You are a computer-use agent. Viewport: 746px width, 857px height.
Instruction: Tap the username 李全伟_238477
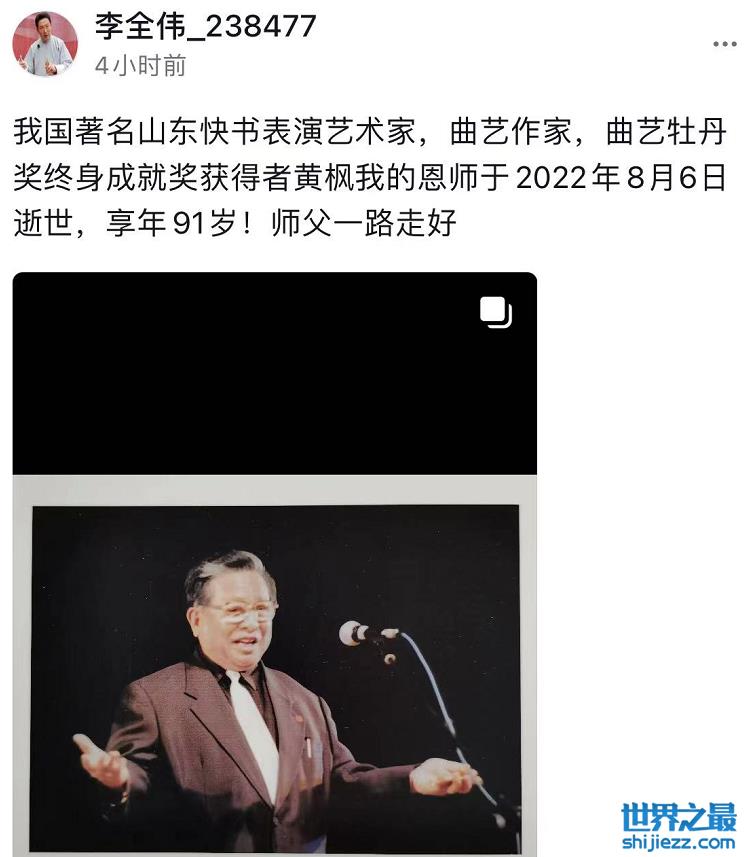pos(205,27)
